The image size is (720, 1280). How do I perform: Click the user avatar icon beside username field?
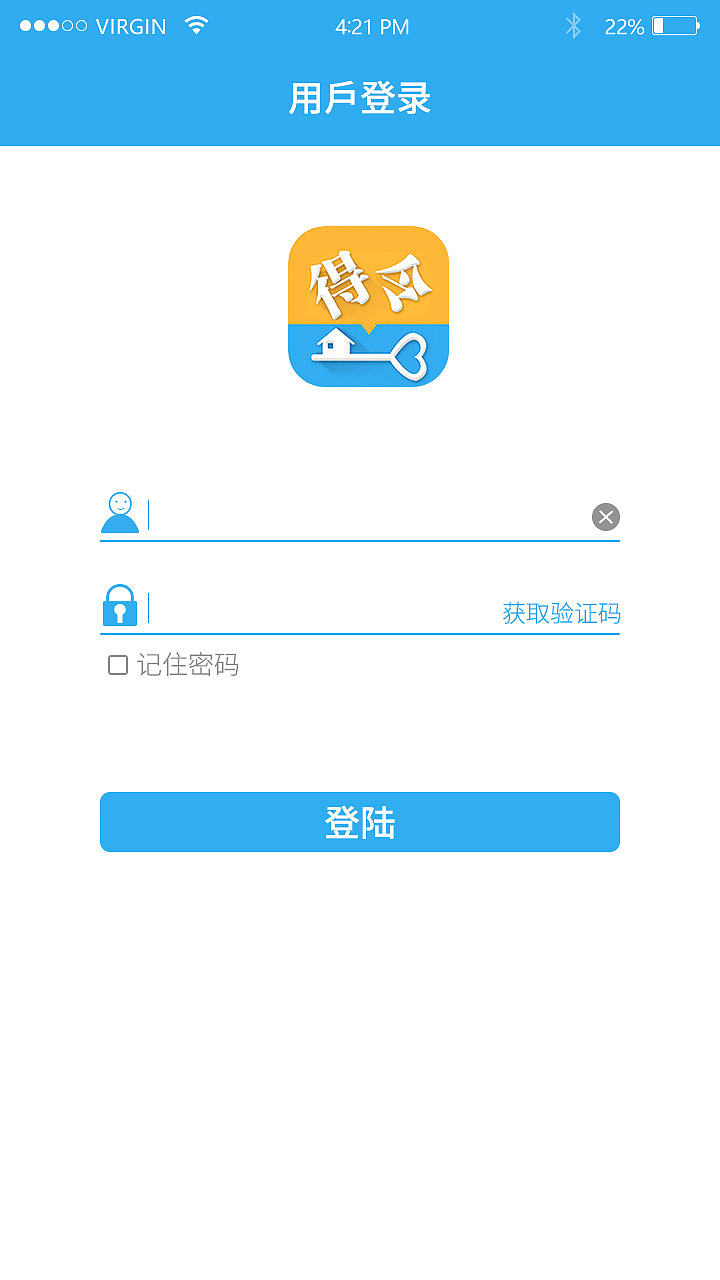pyautogui.click(x=120, y=512)
